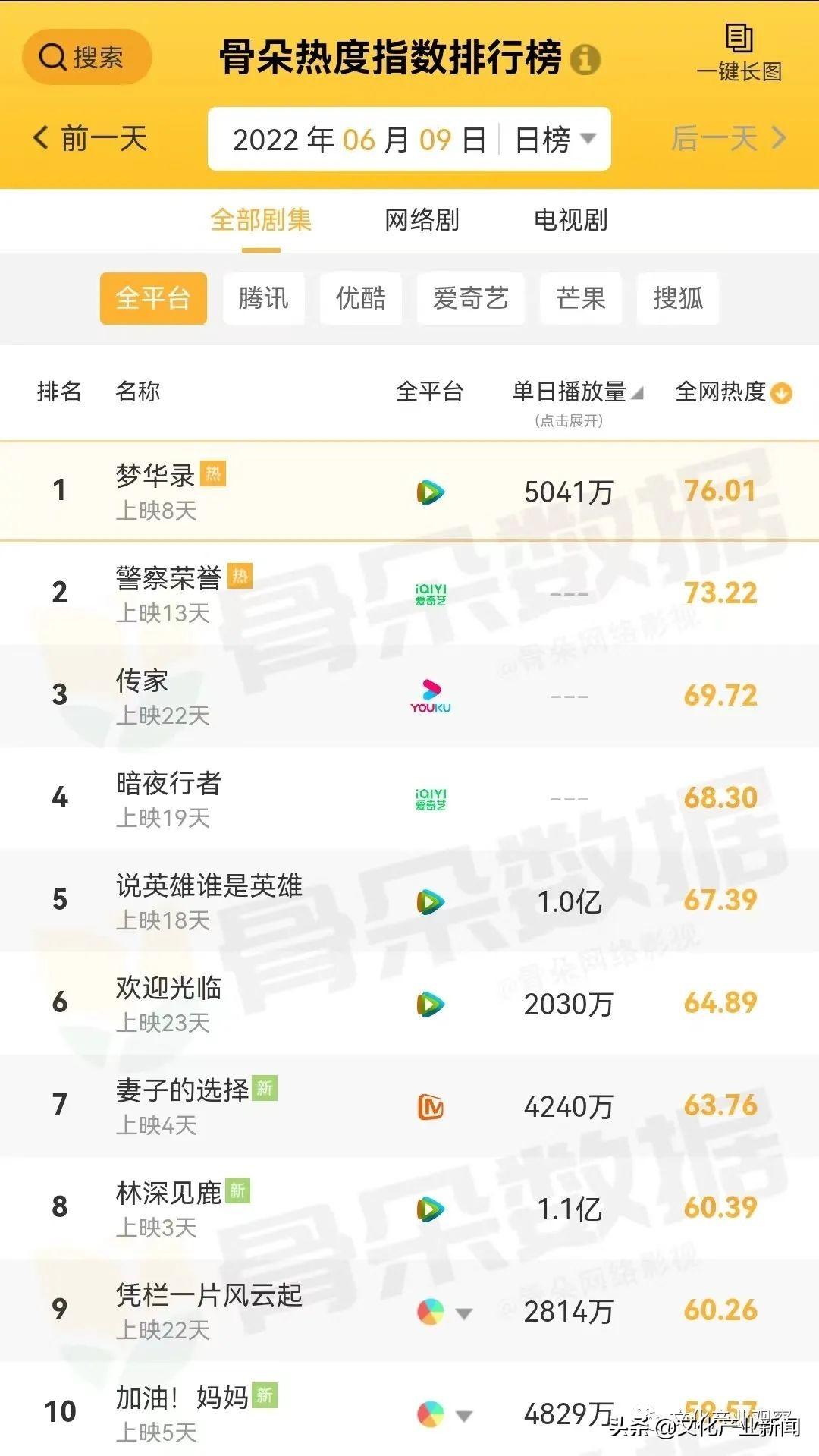Viewport: 819px width, 1456px height.
Task: Expand platforms for 凭栏一片风云起
Action: (463, 1313)
